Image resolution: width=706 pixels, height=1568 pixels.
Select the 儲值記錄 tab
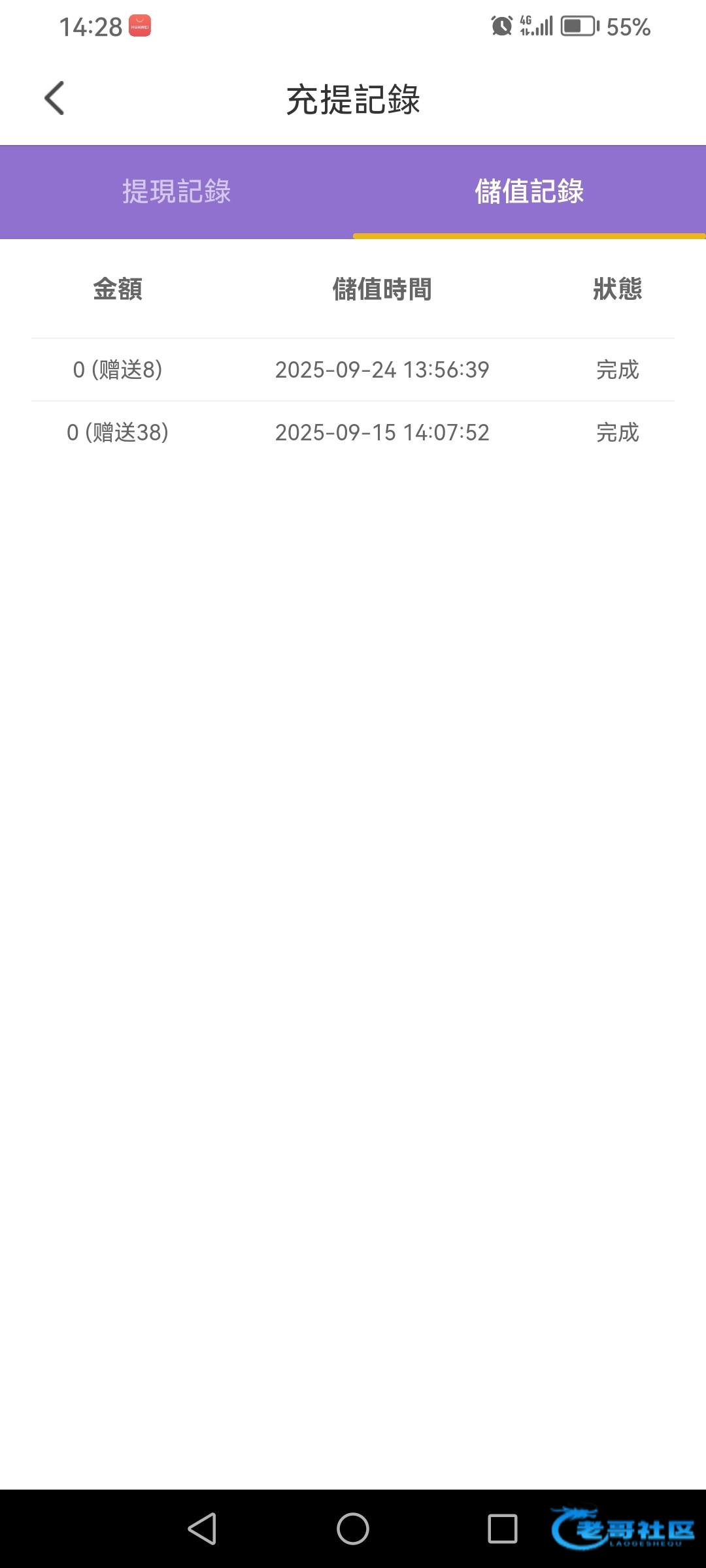[529, 191]
